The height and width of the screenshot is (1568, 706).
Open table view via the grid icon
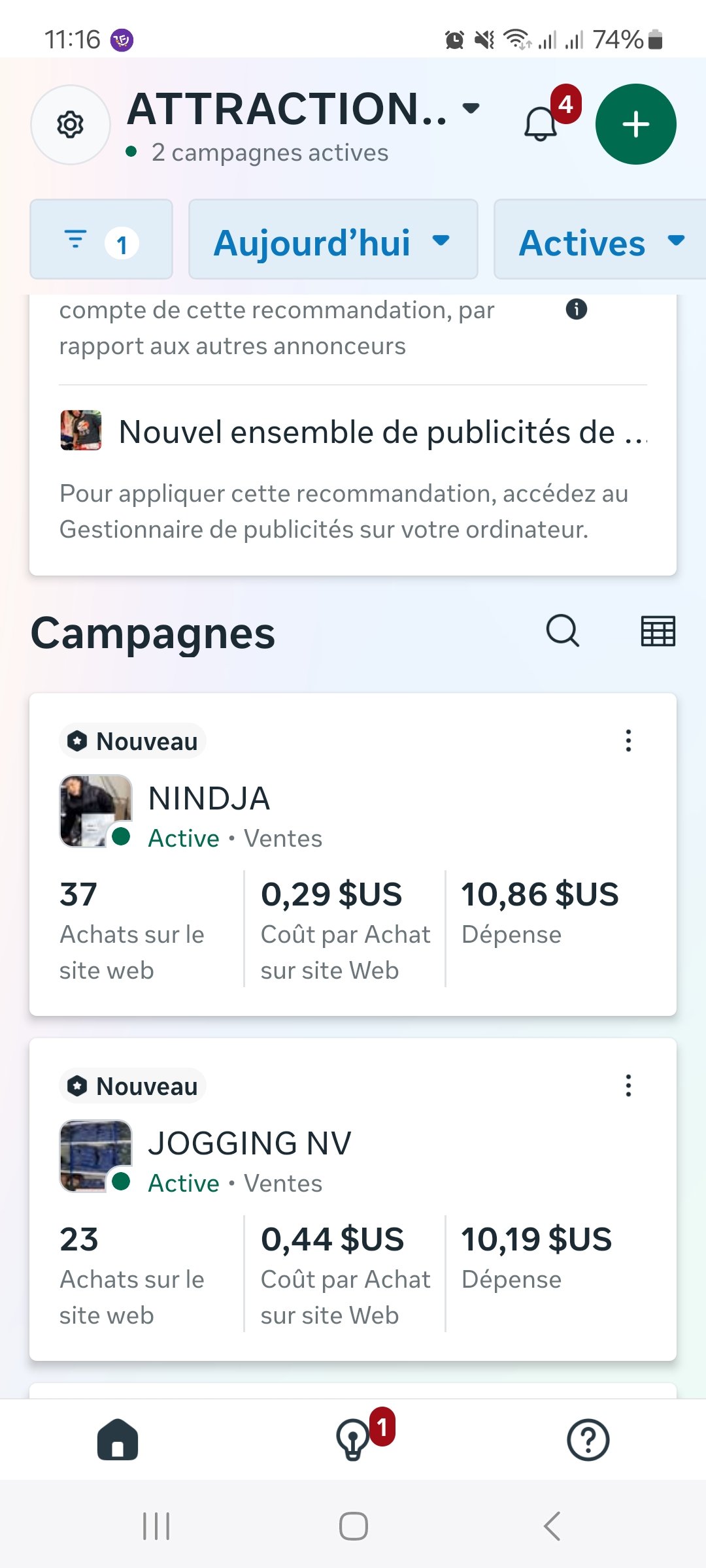657,631
